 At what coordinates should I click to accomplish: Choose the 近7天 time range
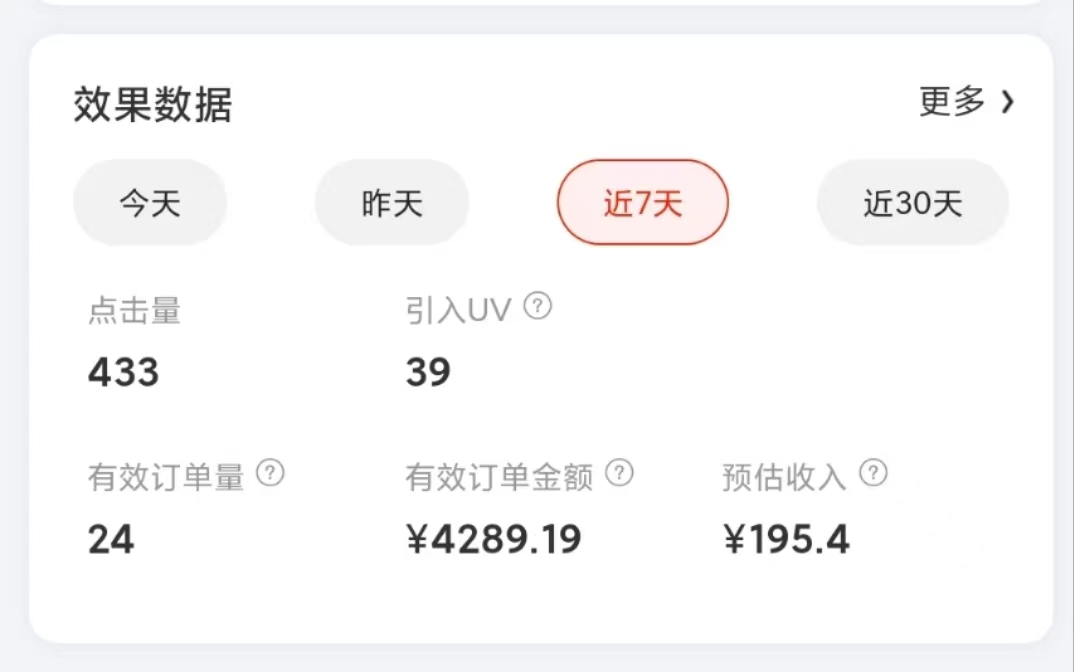[x=643, y=204]
